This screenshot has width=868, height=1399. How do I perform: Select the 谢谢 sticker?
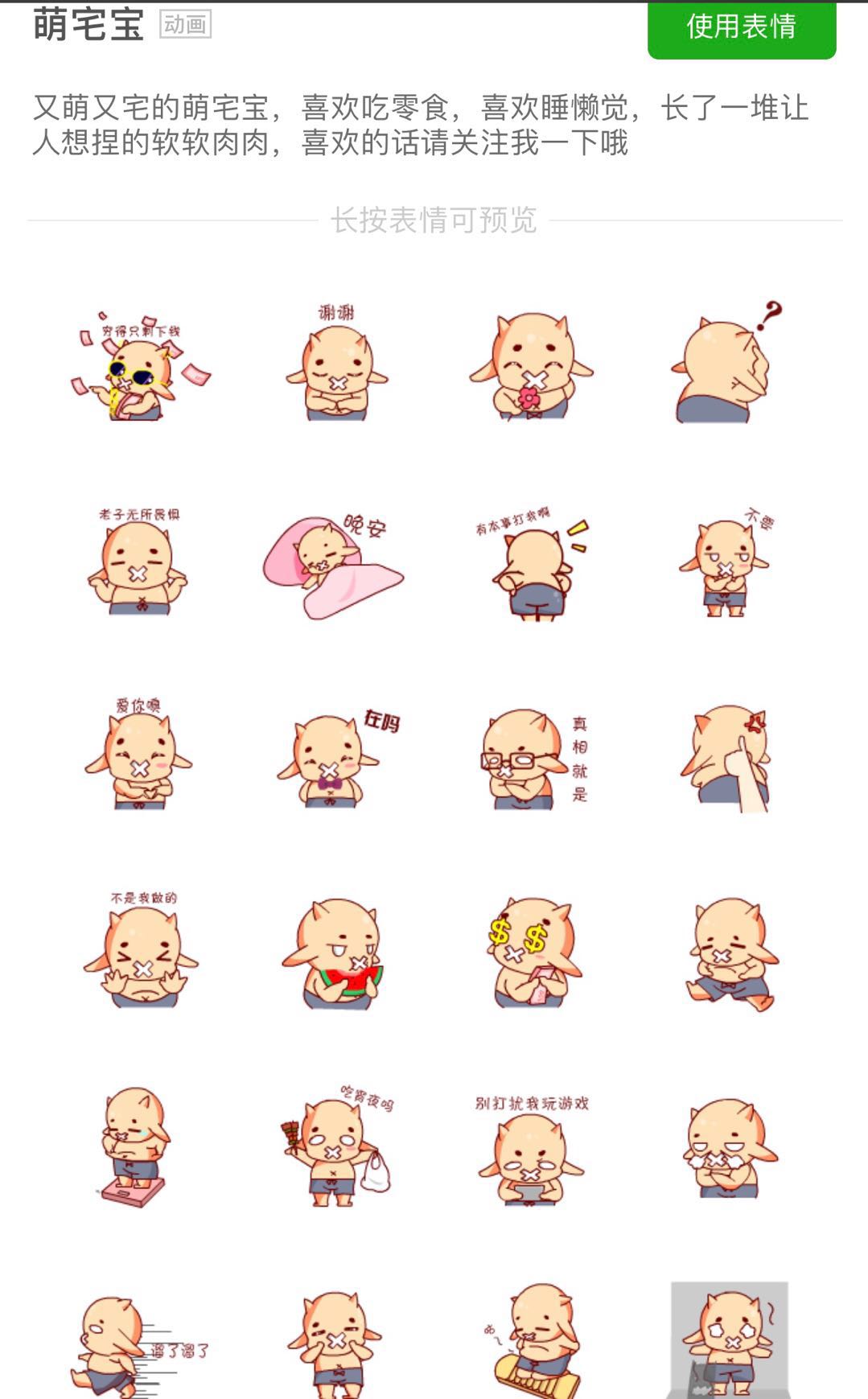(336, 366)
